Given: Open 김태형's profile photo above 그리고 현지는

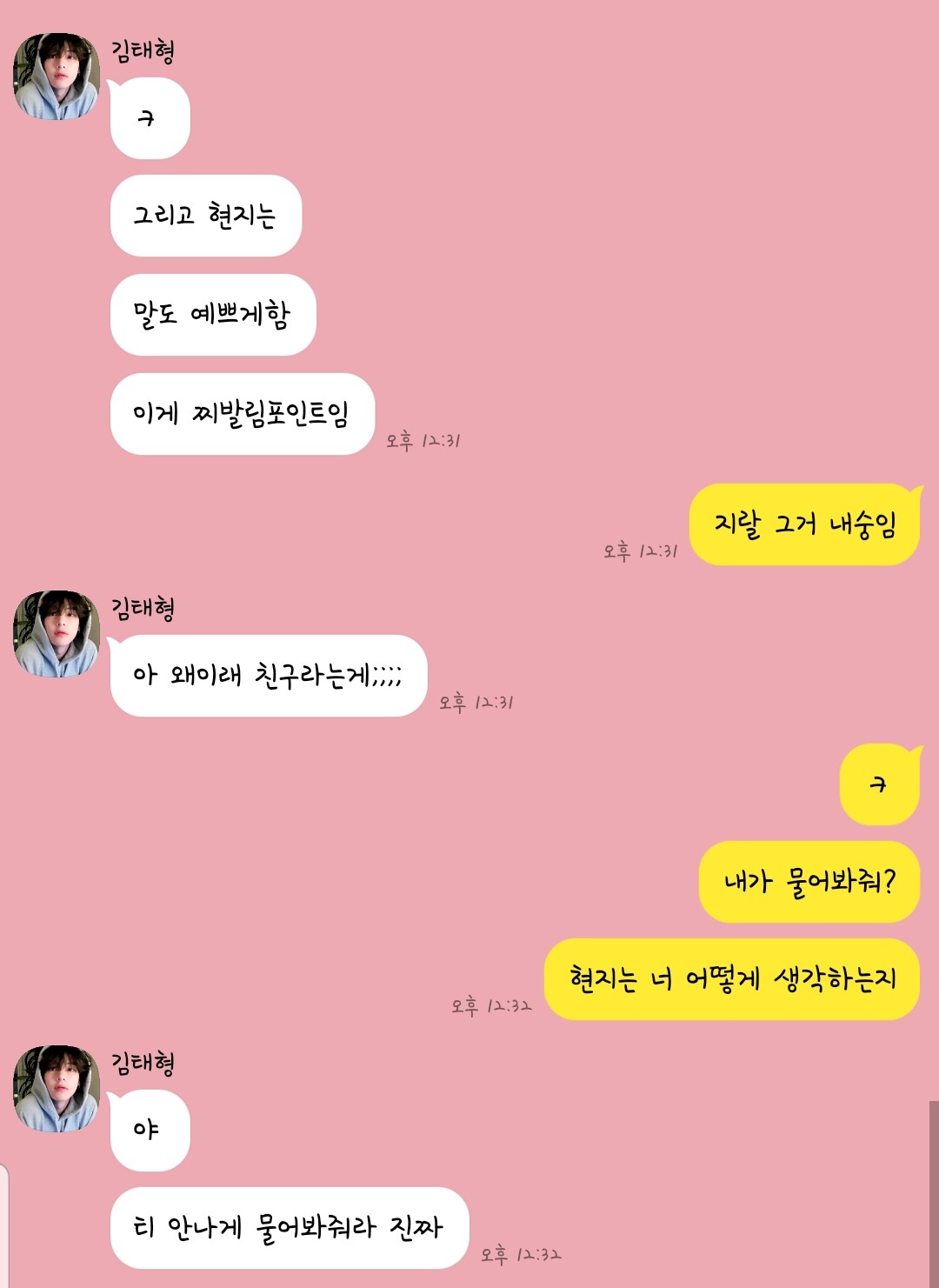Looking at the screenshot, I should pos(57,77).
